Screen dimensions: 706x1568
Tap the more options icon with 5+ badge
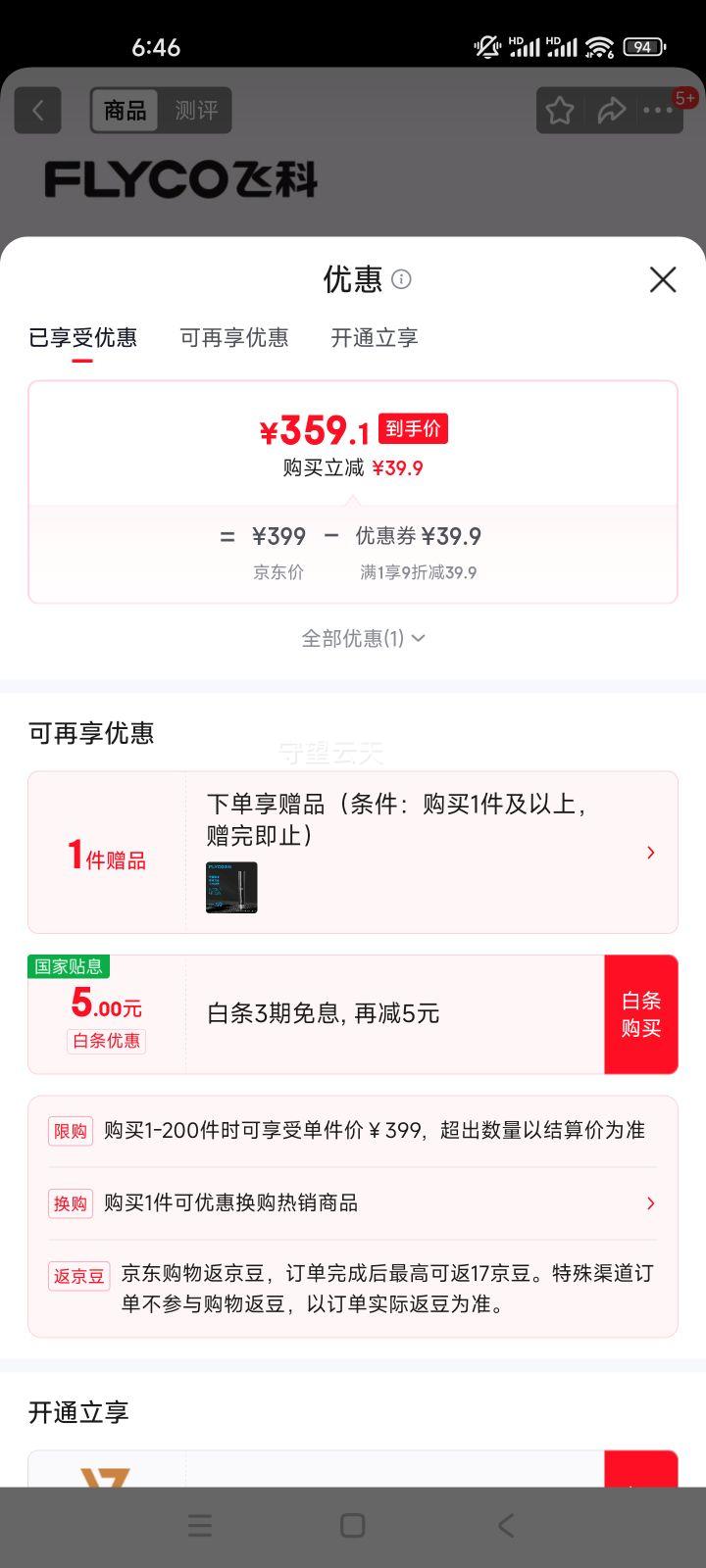click(659, 111)
